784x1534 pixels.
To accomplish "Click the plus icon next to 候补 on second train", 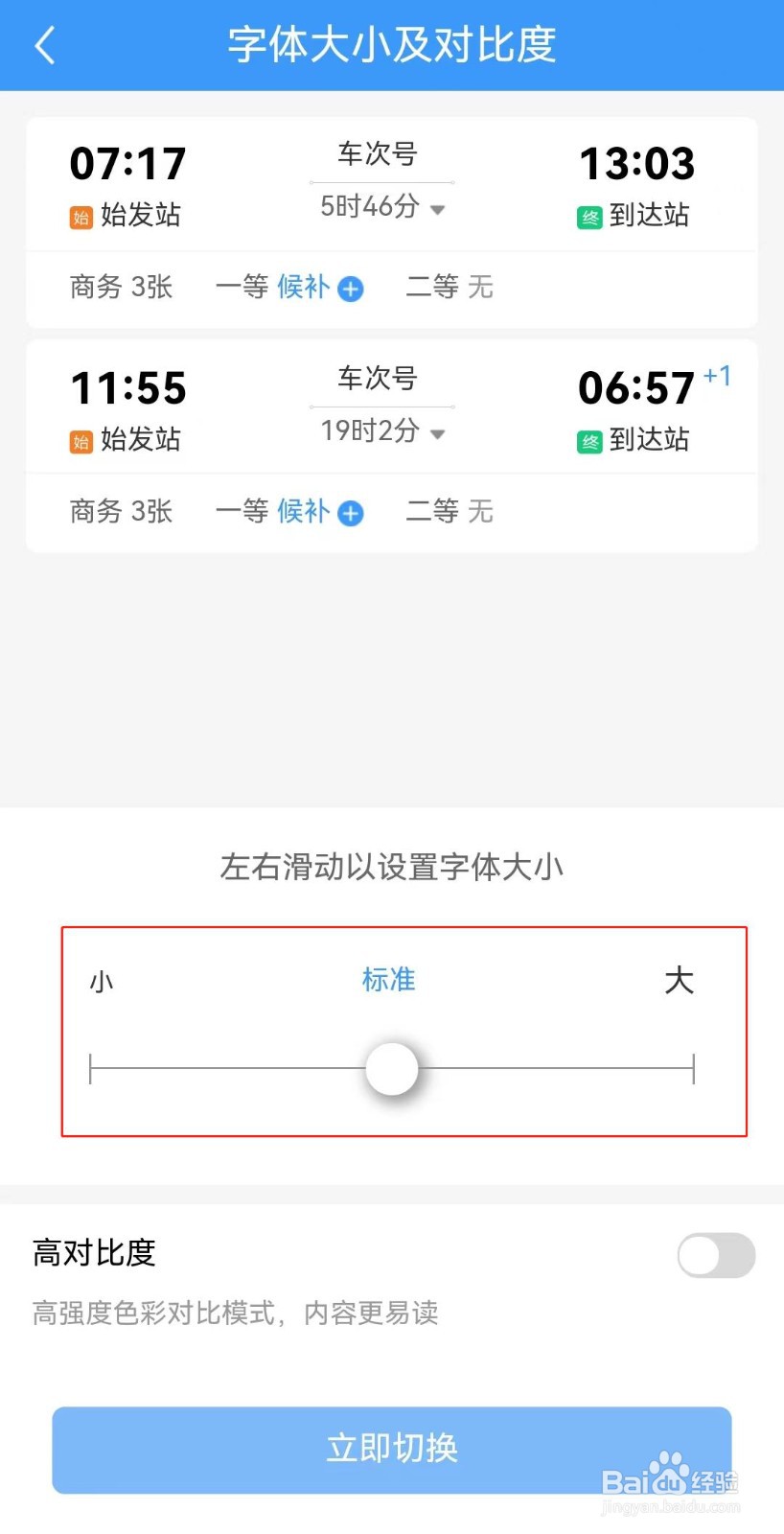I will pos(351,513).
